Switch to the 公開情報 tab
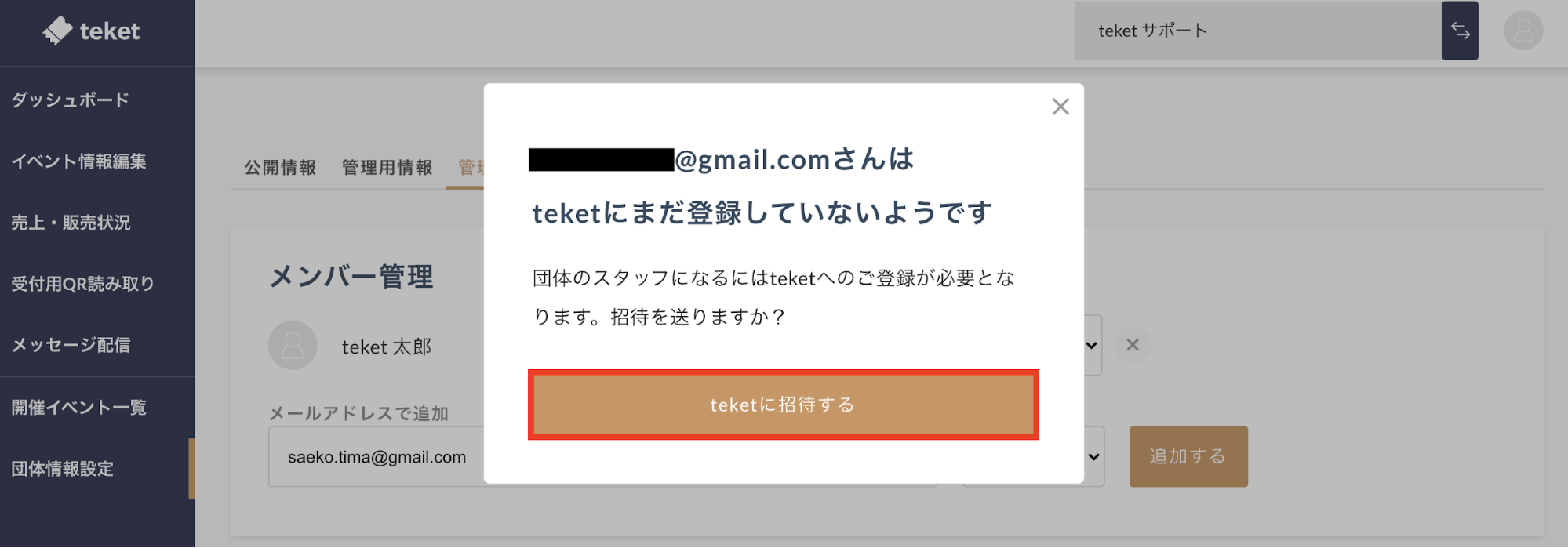 [280, 168]
